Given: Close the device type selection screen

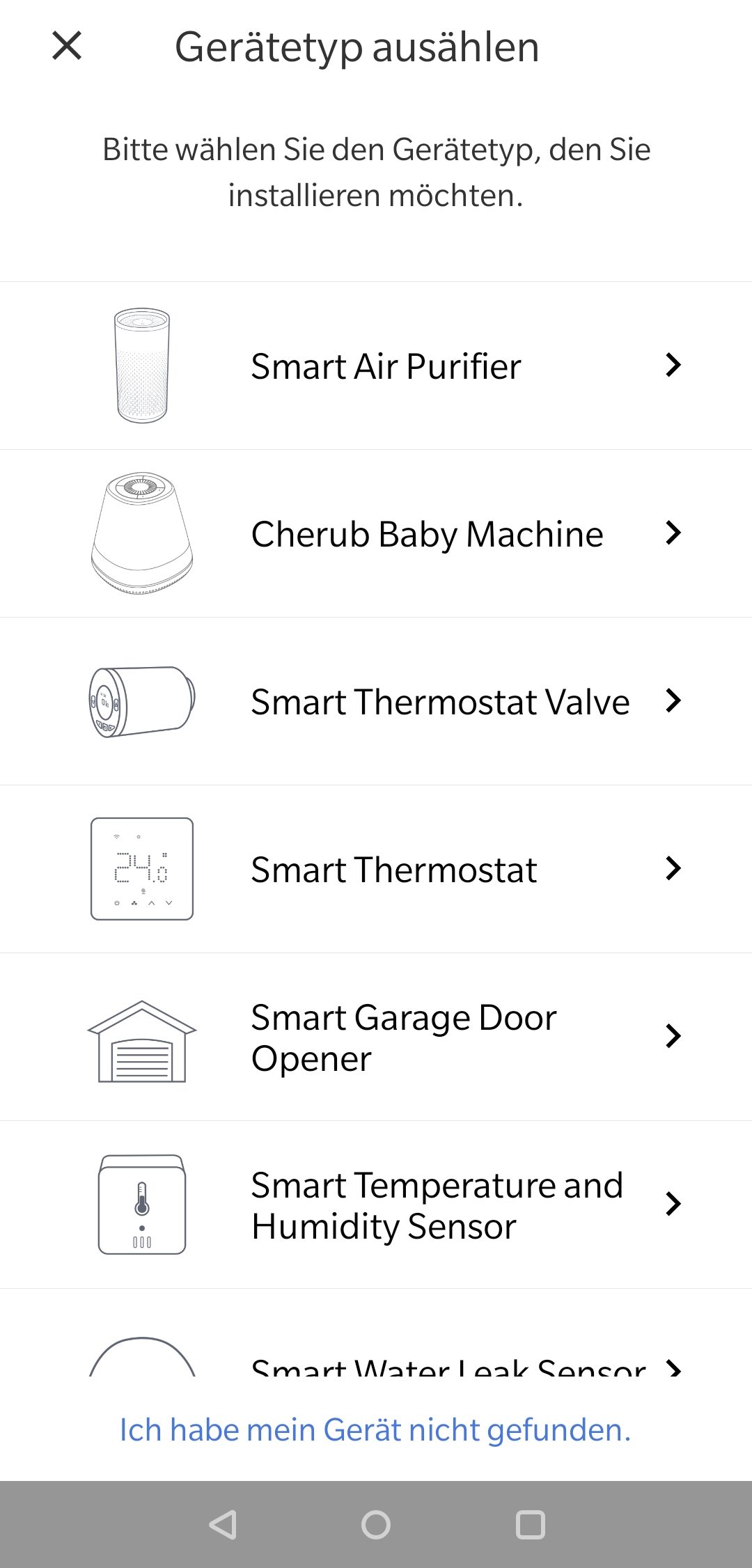Looking at the screenshot, I should coord(67,46).
